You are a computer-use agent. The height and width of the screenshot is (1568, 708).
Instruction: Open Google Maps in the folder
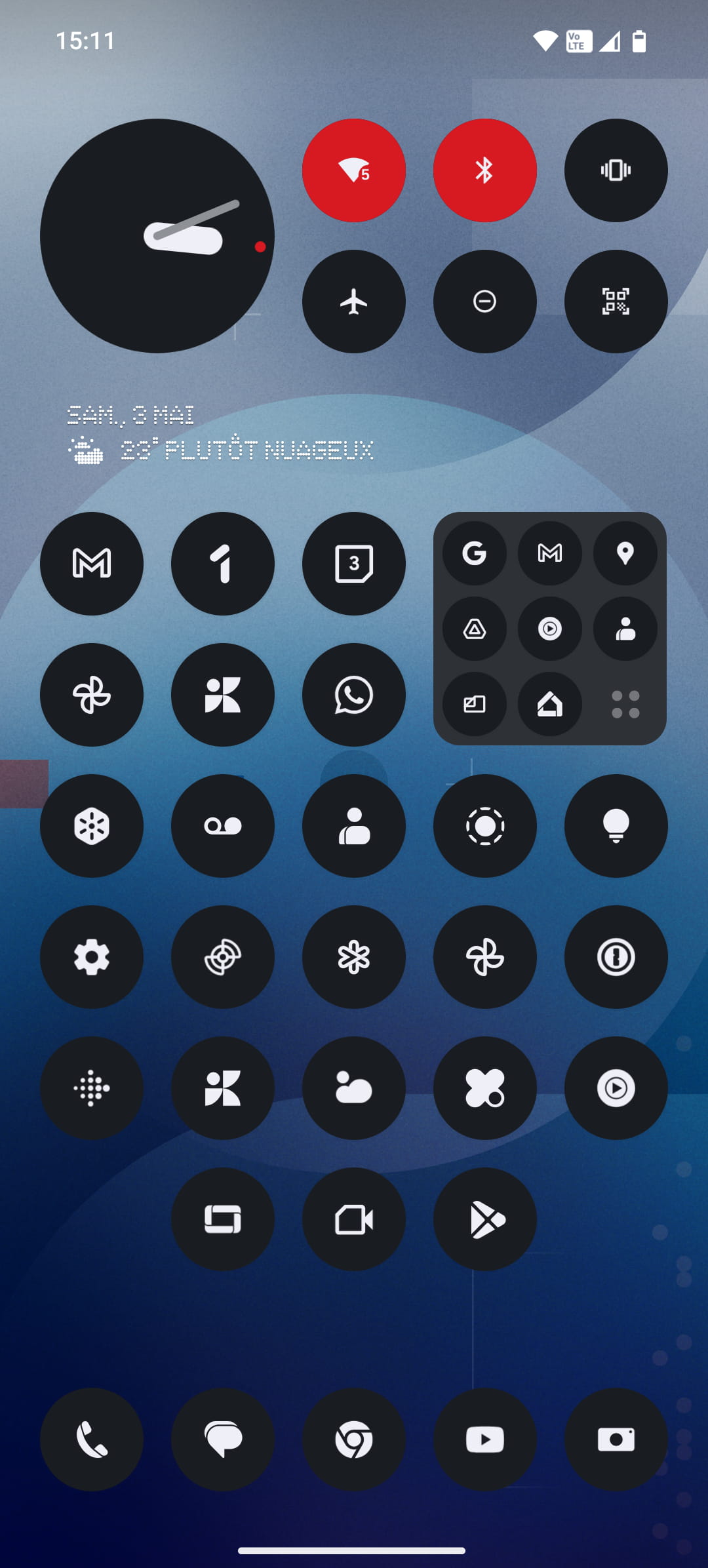(x=625, y=553)
